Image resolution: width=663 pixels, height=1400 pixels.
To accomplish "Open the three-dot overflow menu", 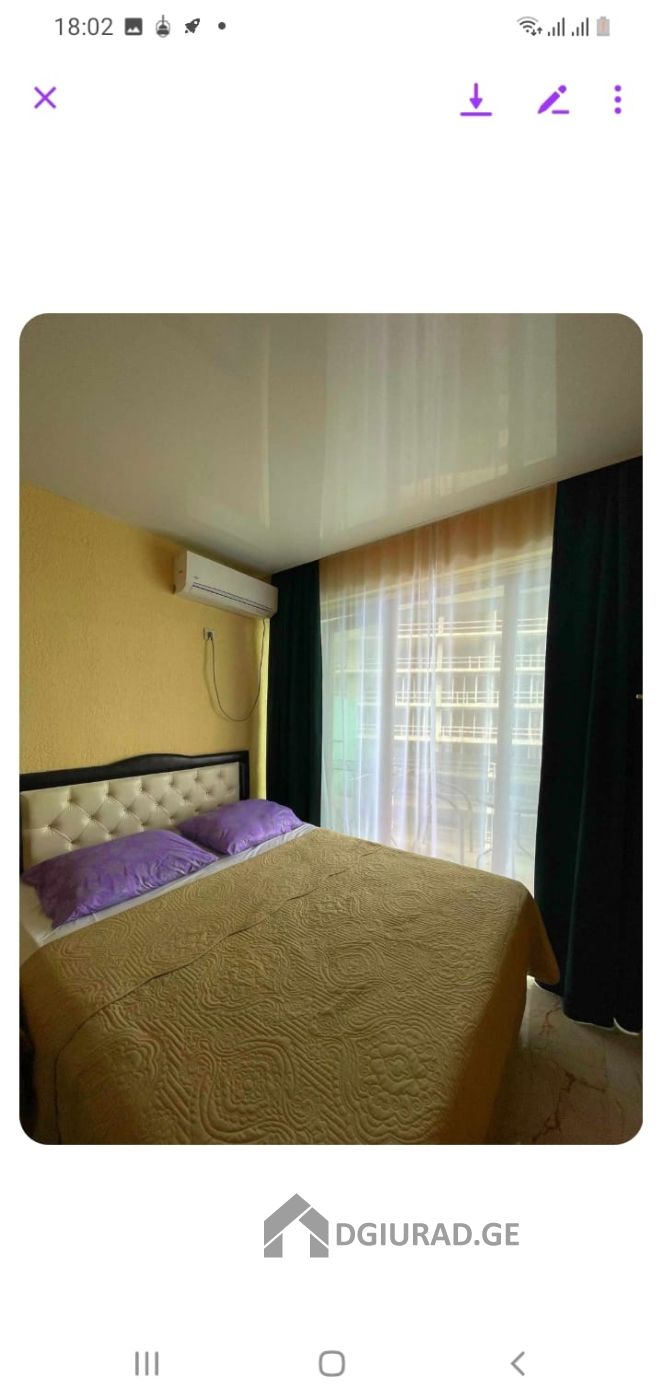I will (617, 99).
